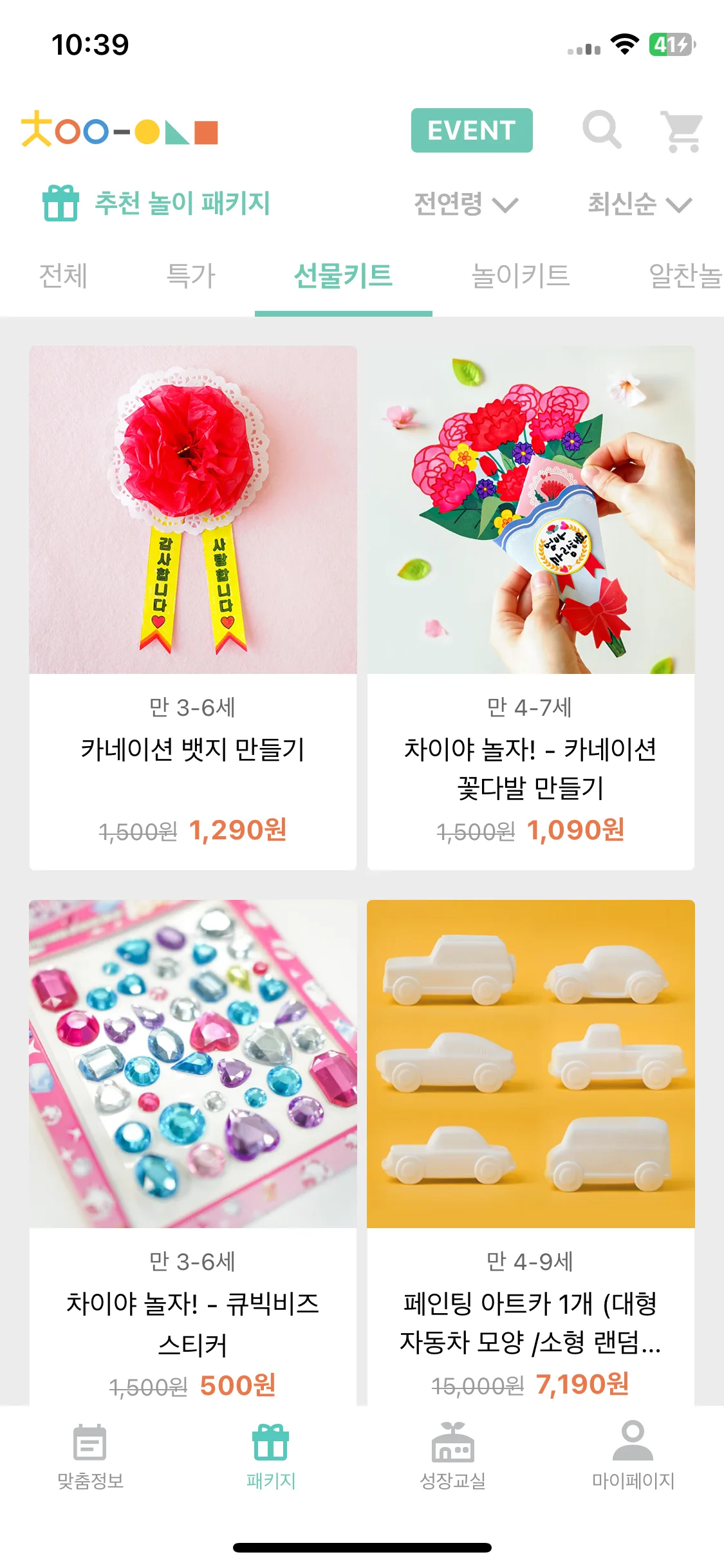Switch to the 특가 tab
Screen dimensions: 724x1568
point(190,275)
